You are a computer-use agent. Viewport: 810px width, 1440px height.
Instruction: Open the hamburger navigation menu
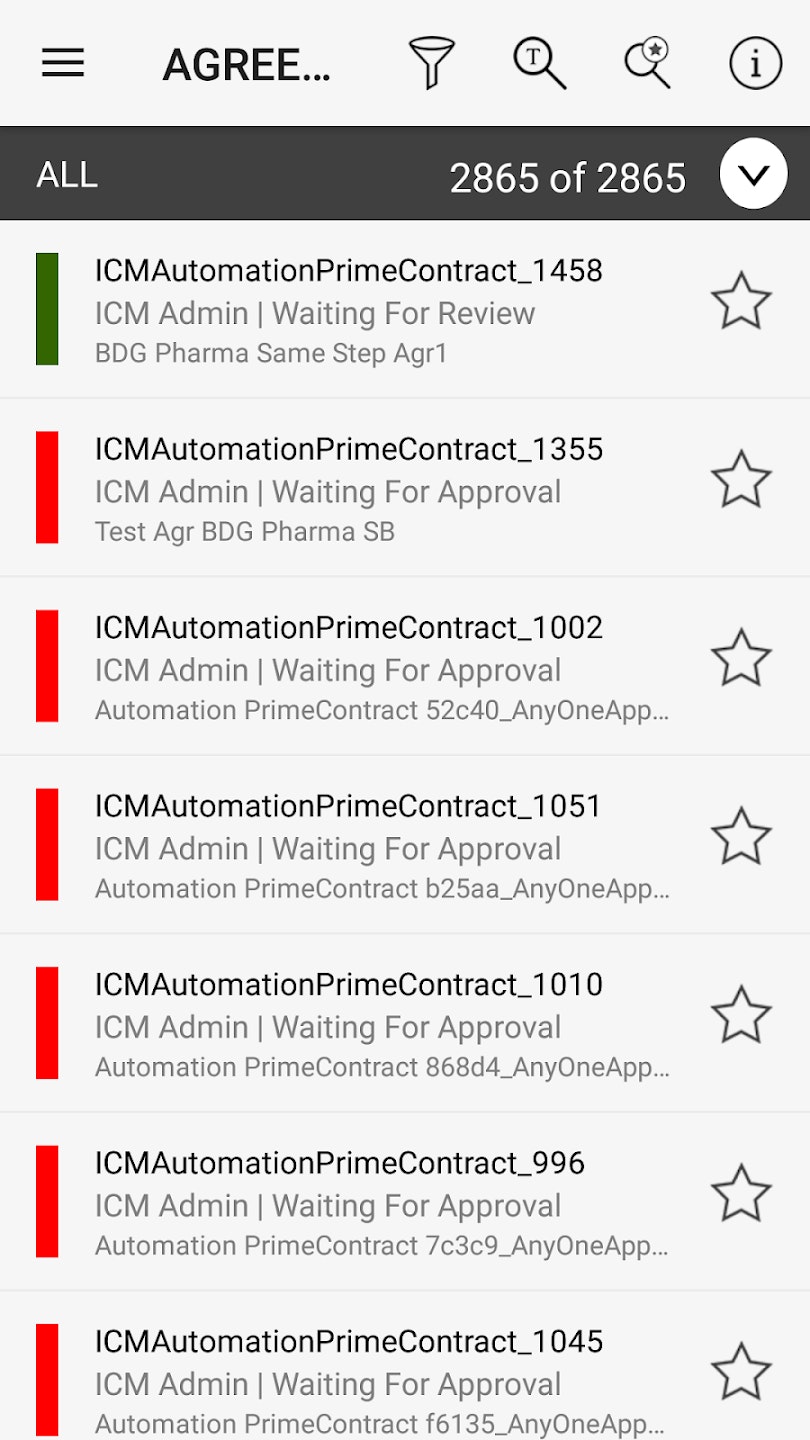(x=63, y=64)
